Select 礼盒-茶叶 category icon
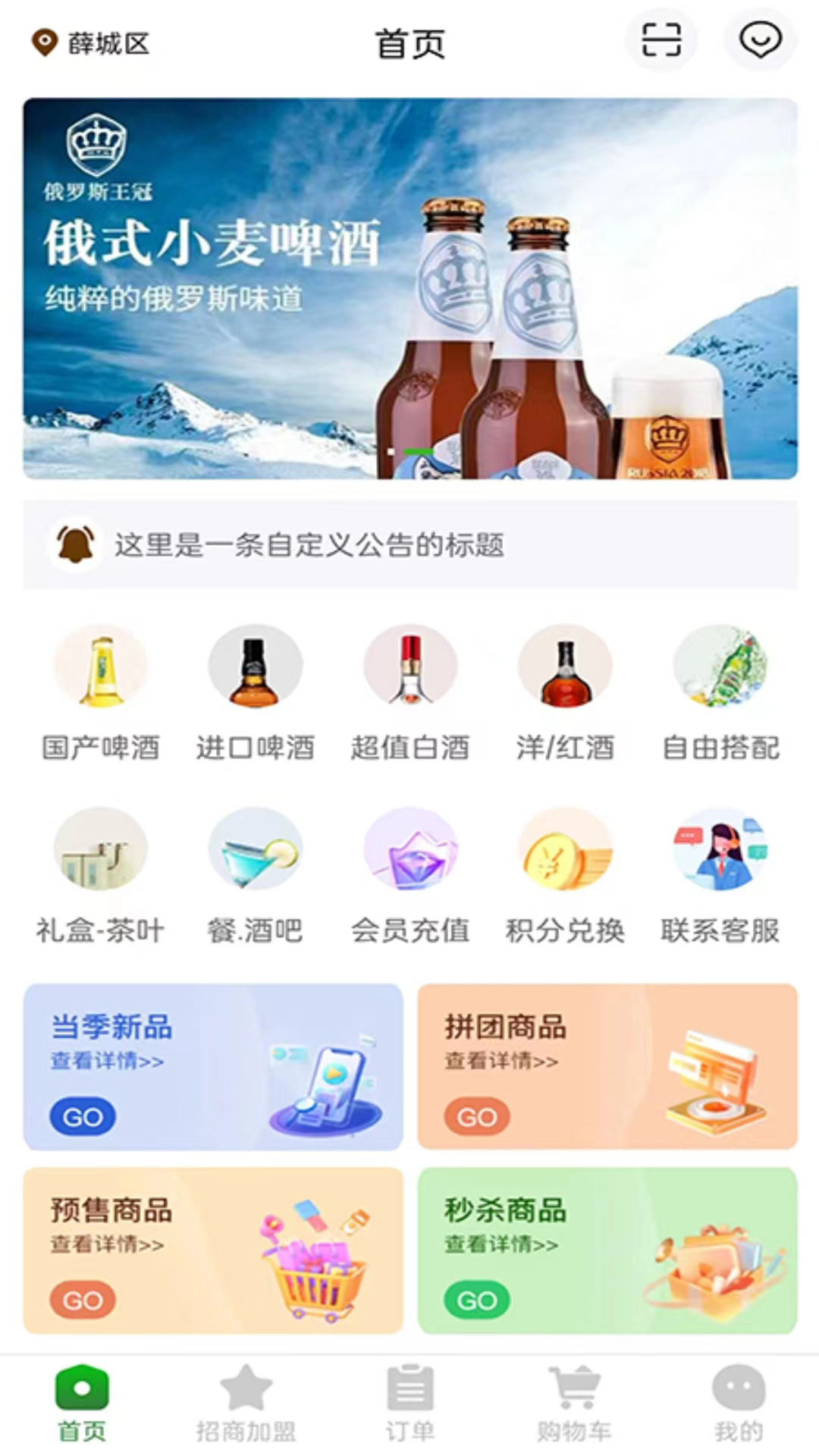 click(x=101, y=849)
